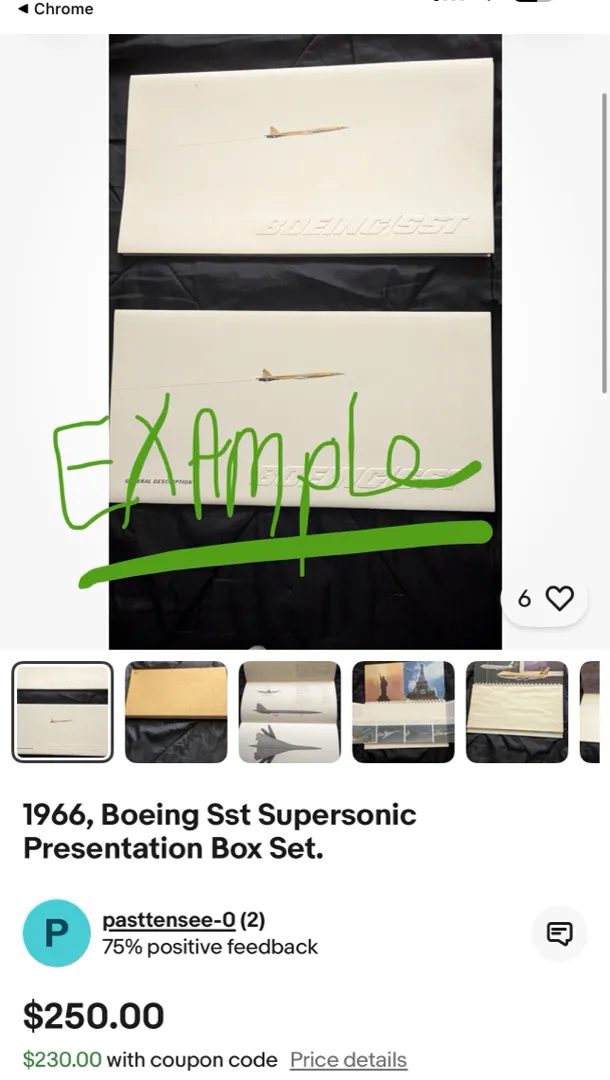Open the Statue of Liberty thumbnail
The height and width of the screenshot is (1080, 610).
coord(403,712)
